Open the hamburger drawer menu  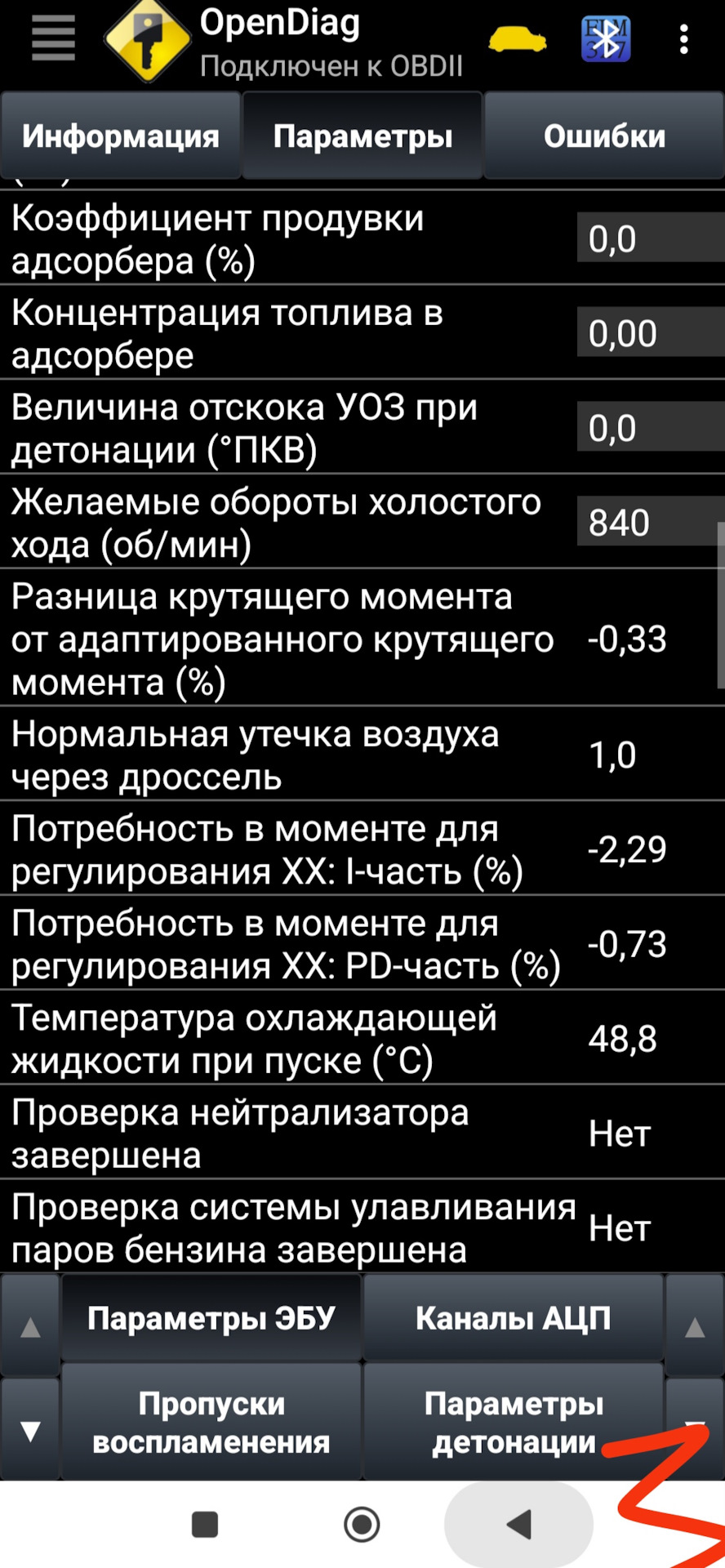[x=53, y=39]
